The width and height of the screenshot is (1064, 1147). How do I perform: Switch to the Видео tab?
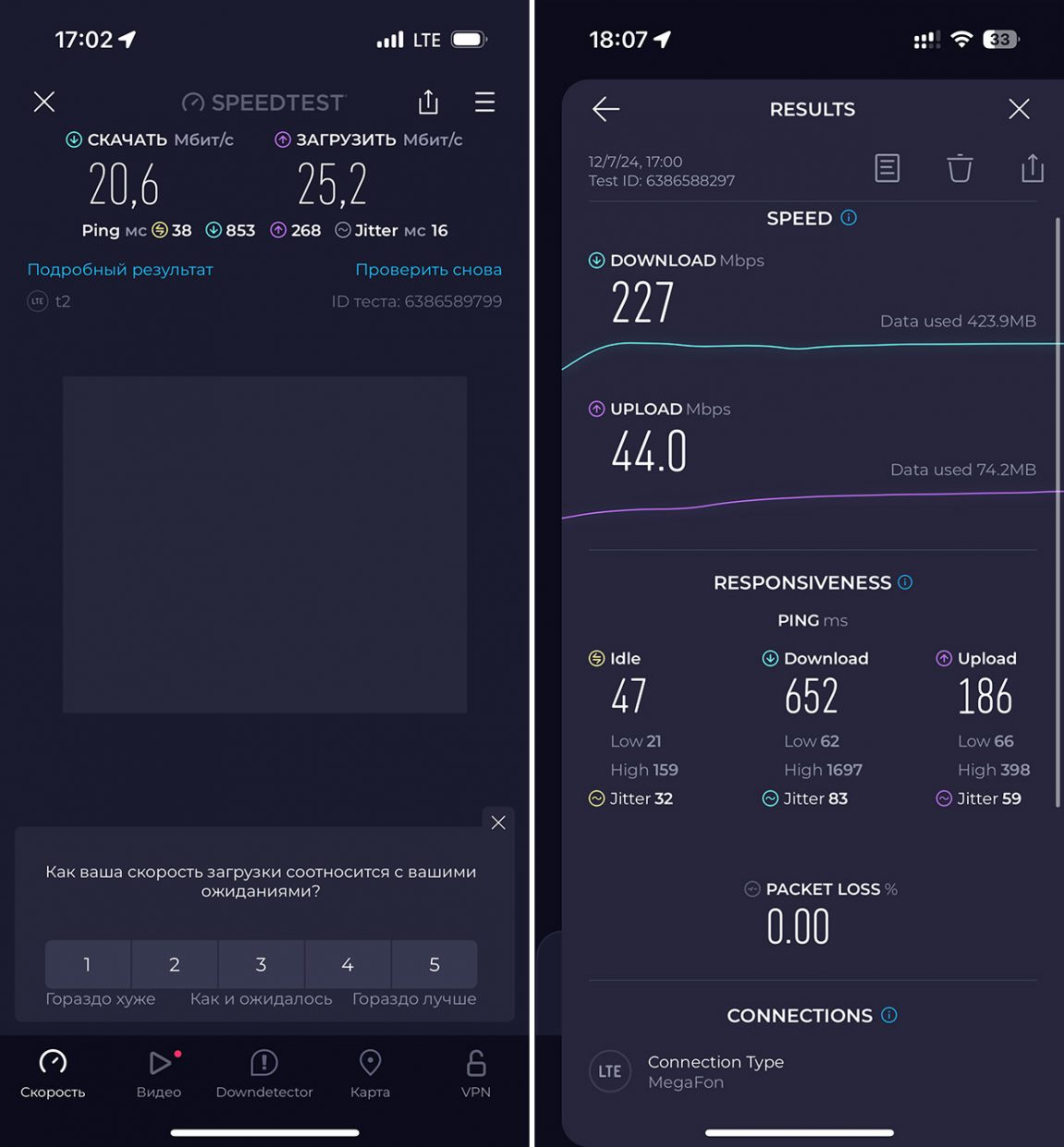pyautogui.click(x=159, y=1074)
